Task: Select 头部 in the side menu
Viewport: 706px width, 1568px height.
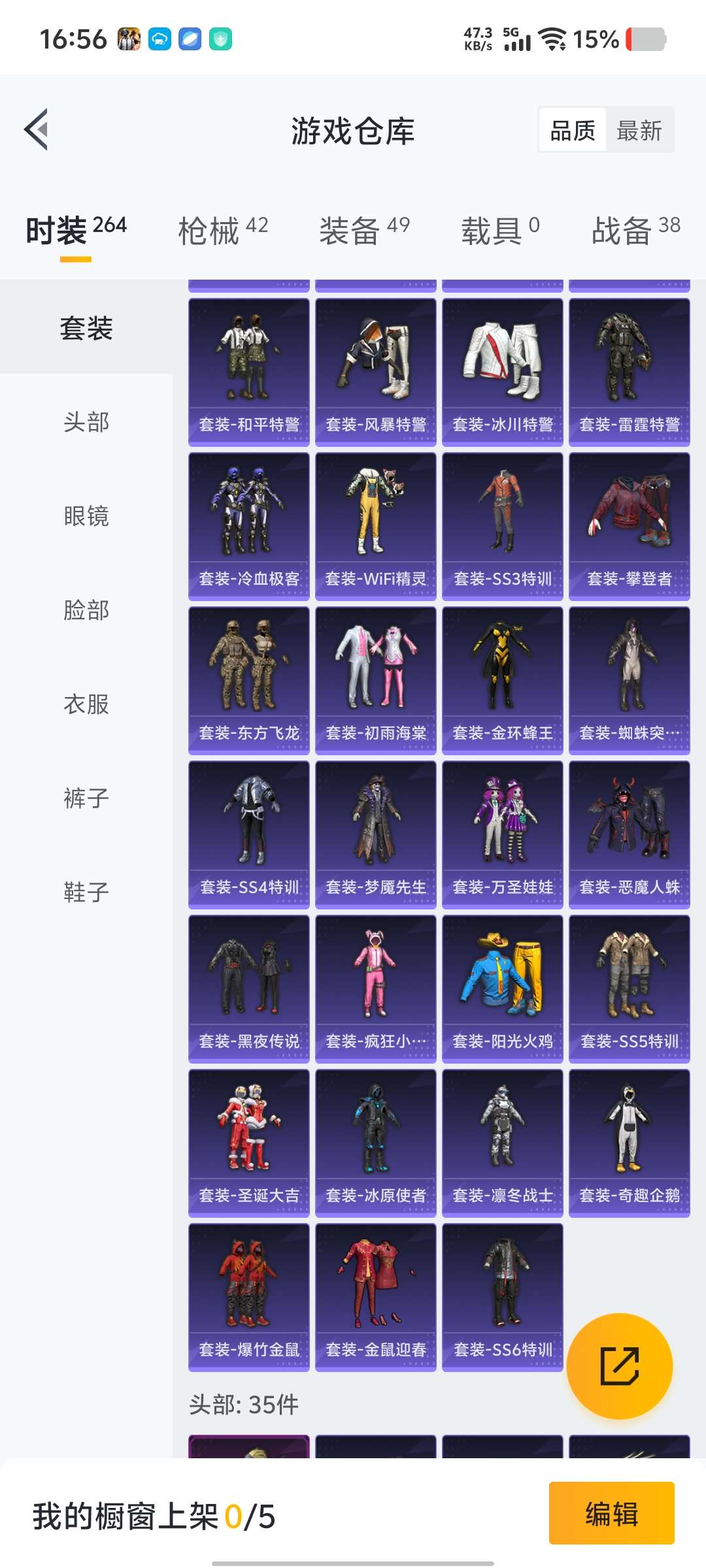Action: (86, 422)
